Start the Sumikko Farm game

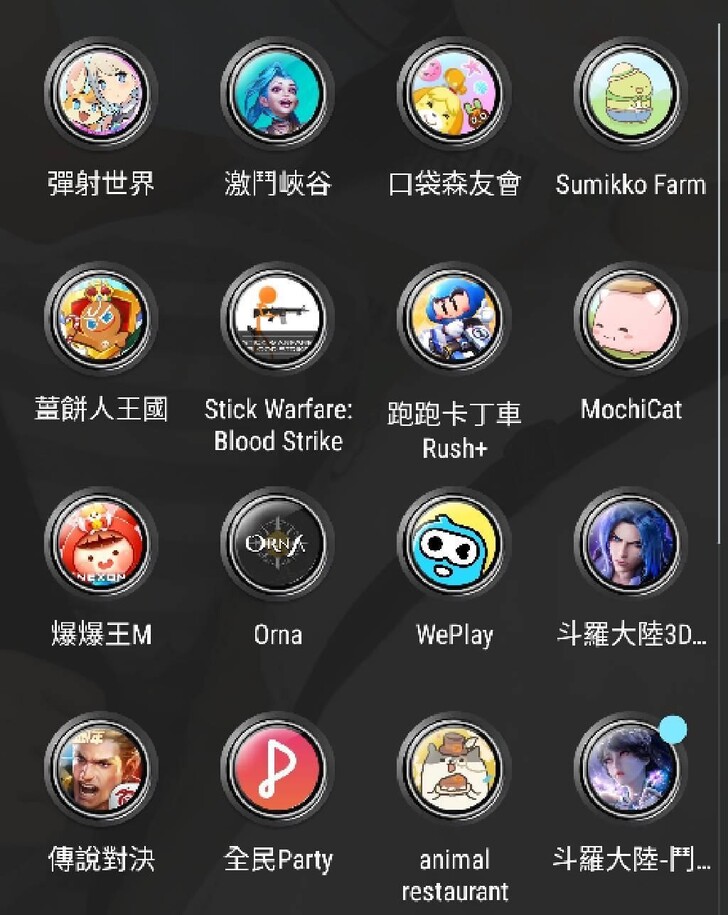click(630, 93)
